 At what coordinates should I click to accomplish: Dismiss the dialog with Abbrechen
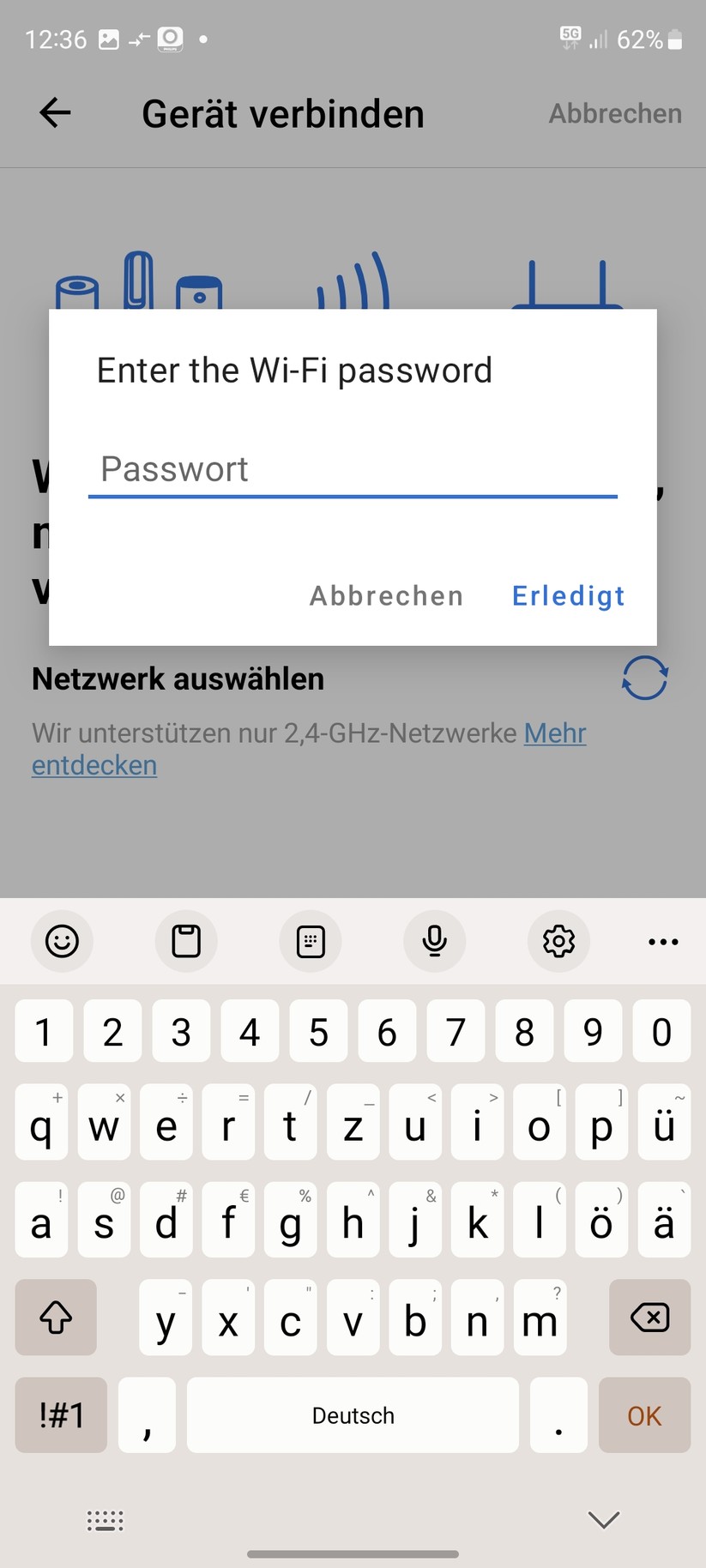point(385,595)
